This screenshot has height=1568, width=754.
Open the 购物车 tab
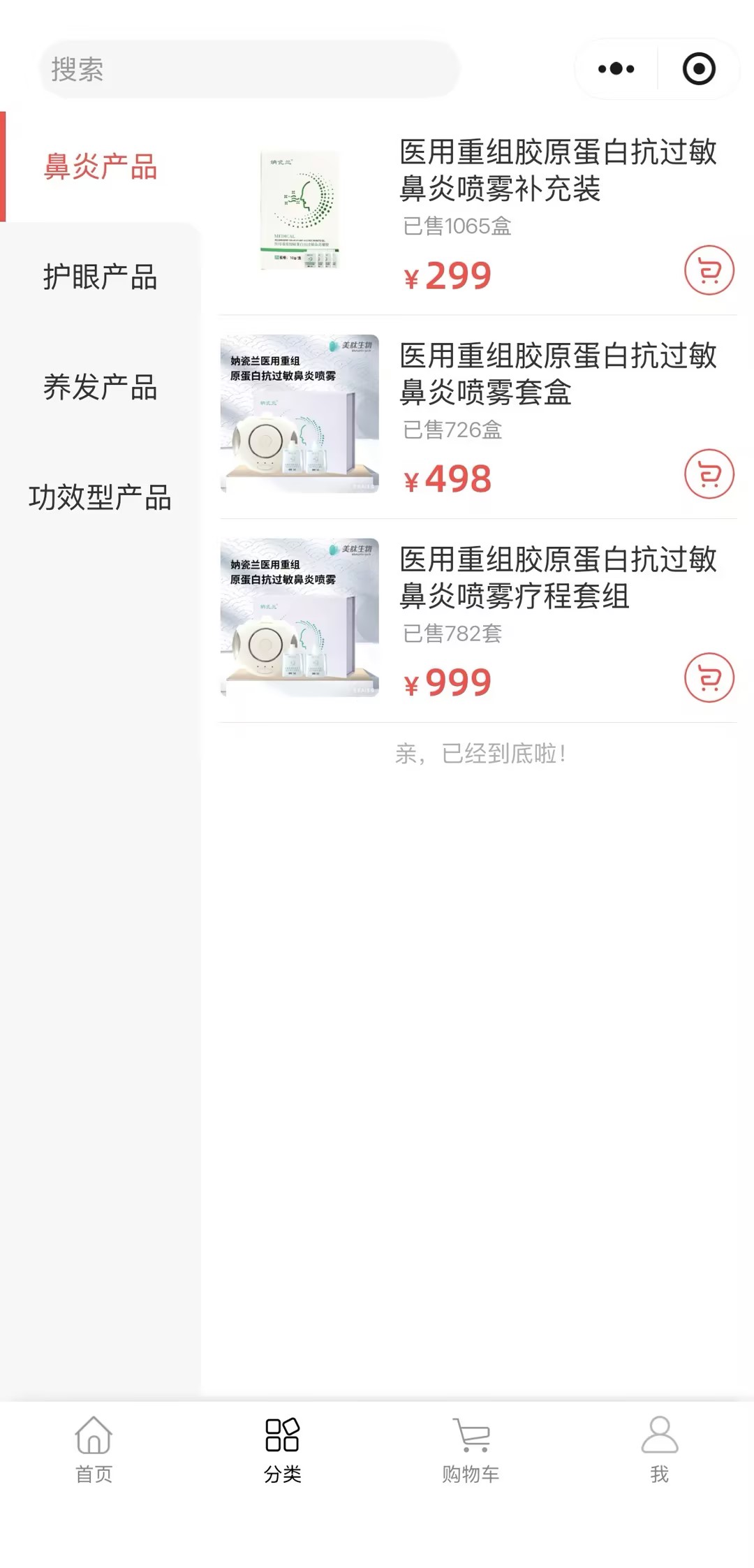471,1449
